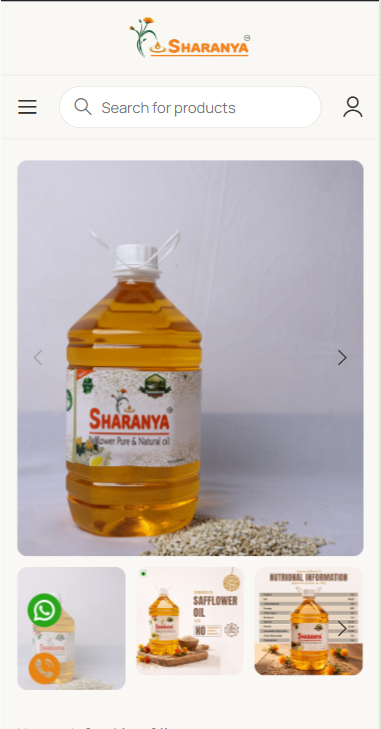This screenshot has height=729, width=381.
Task: Show the next product image
Action: coord(342,358)
